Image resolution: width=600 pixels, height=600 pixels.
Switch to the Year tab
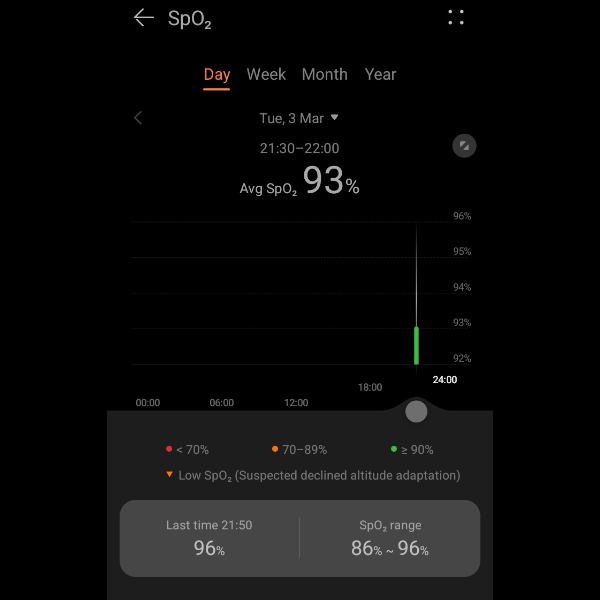click(x=380, y=75)
